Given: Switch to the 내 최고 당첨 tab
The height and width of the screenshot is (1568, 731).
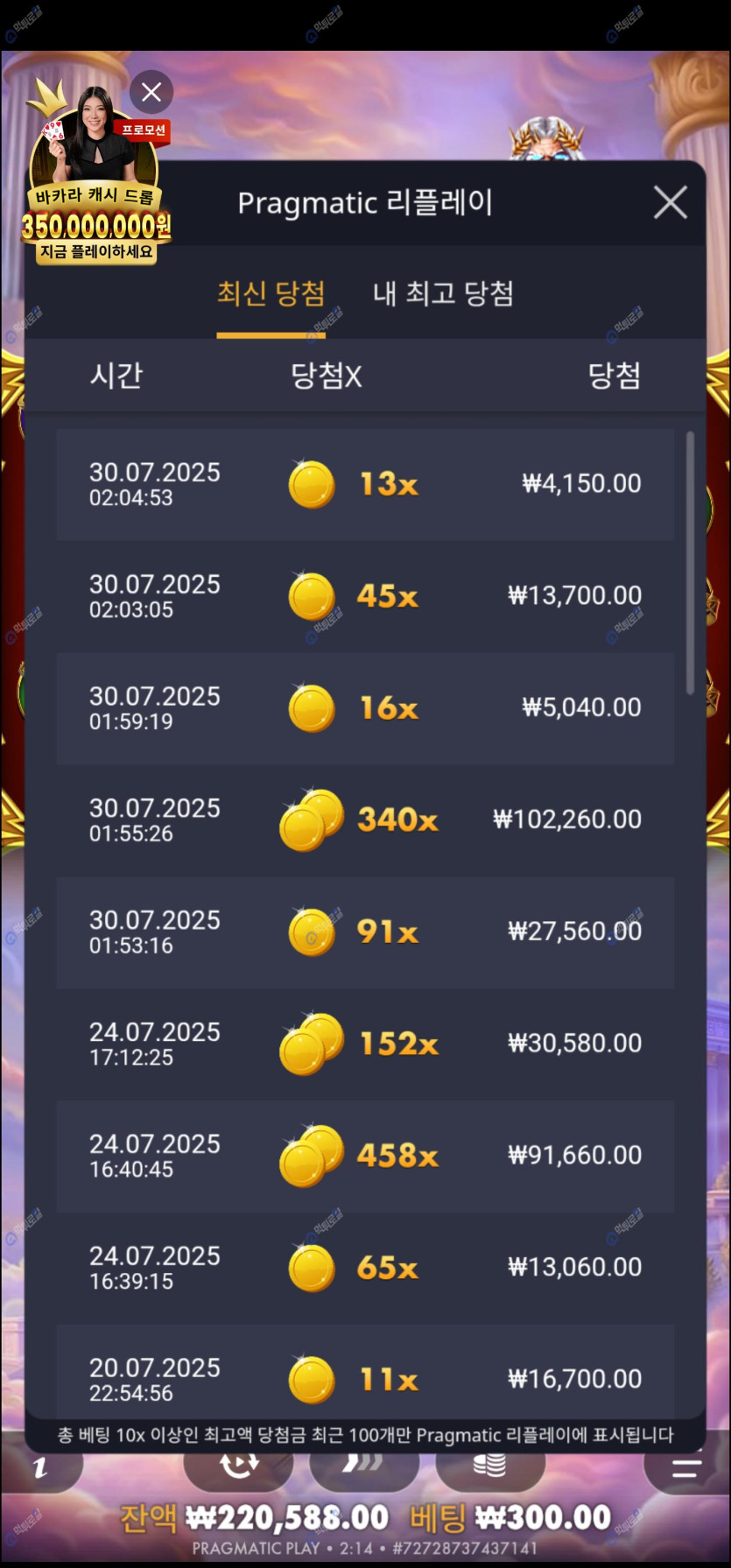Looking at the screenshot, I should tap(443, 294).
